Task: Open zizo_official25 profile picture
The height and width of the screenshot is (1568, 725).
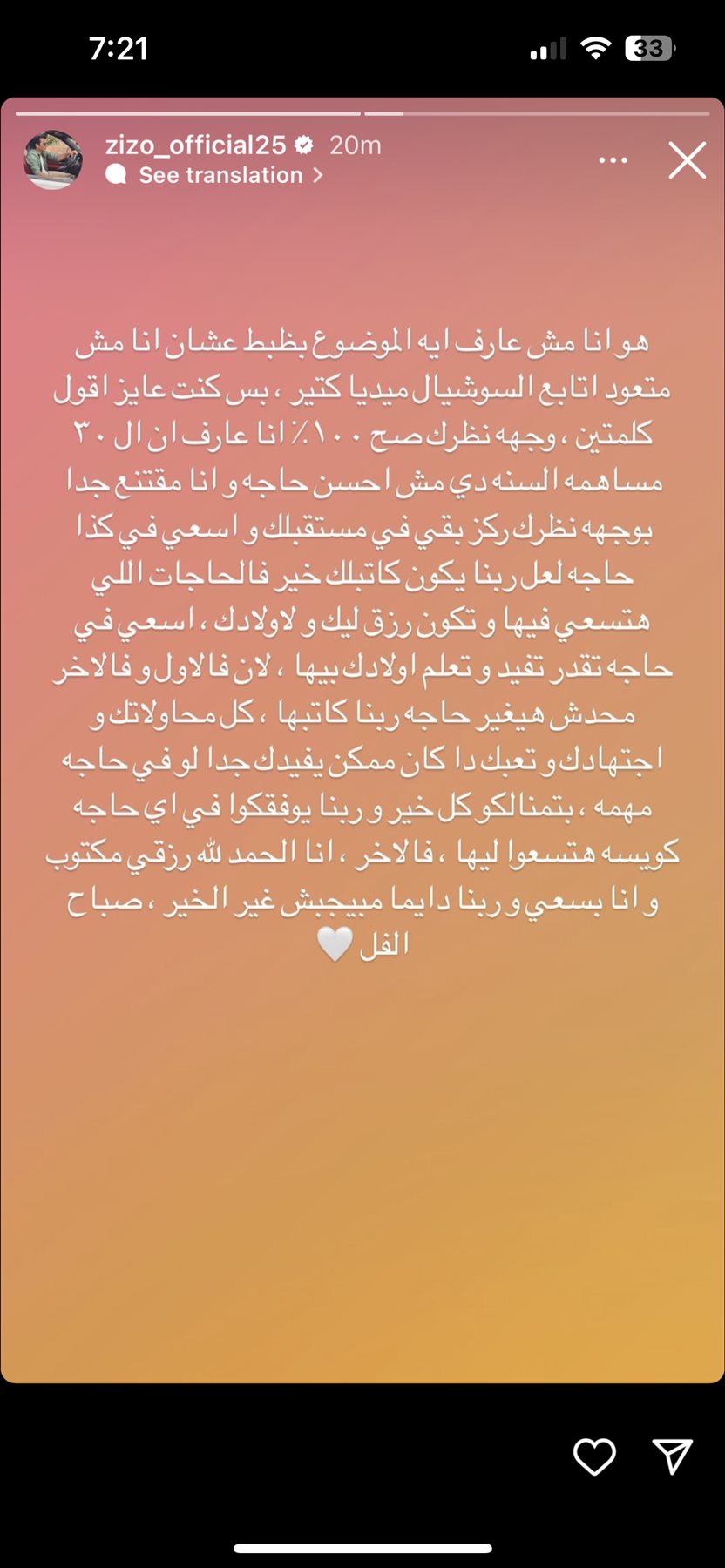Action: coord(53,159)
